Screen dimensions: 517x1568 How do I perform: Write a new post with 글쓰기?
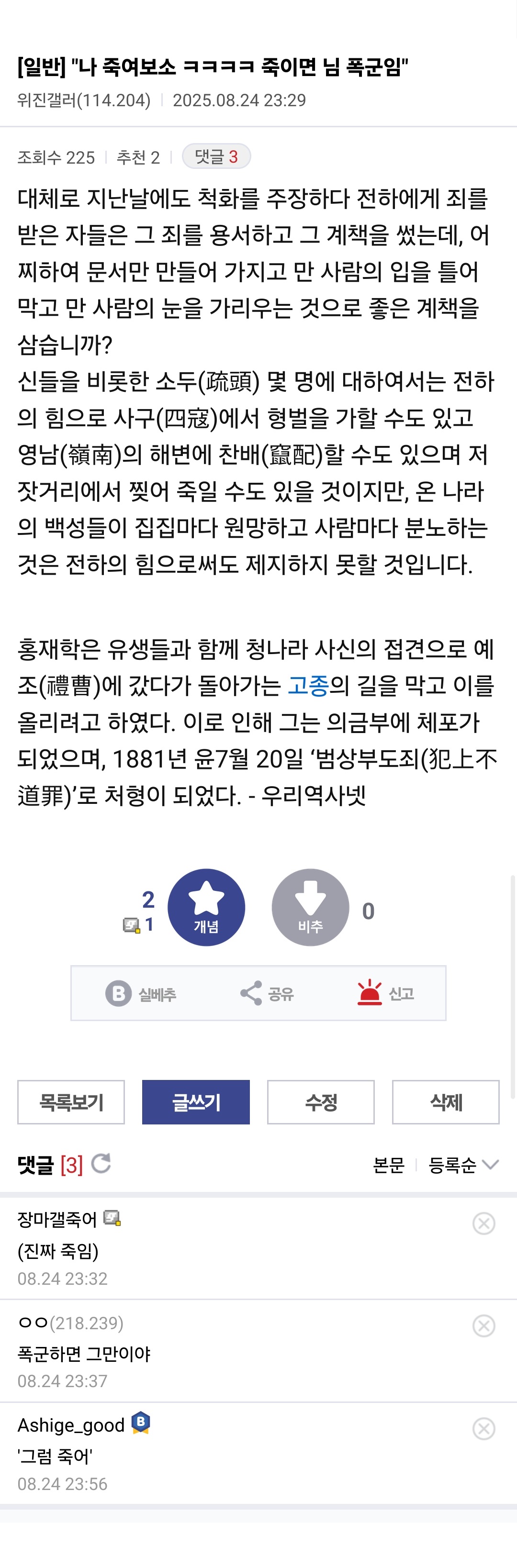point(195,1102)
